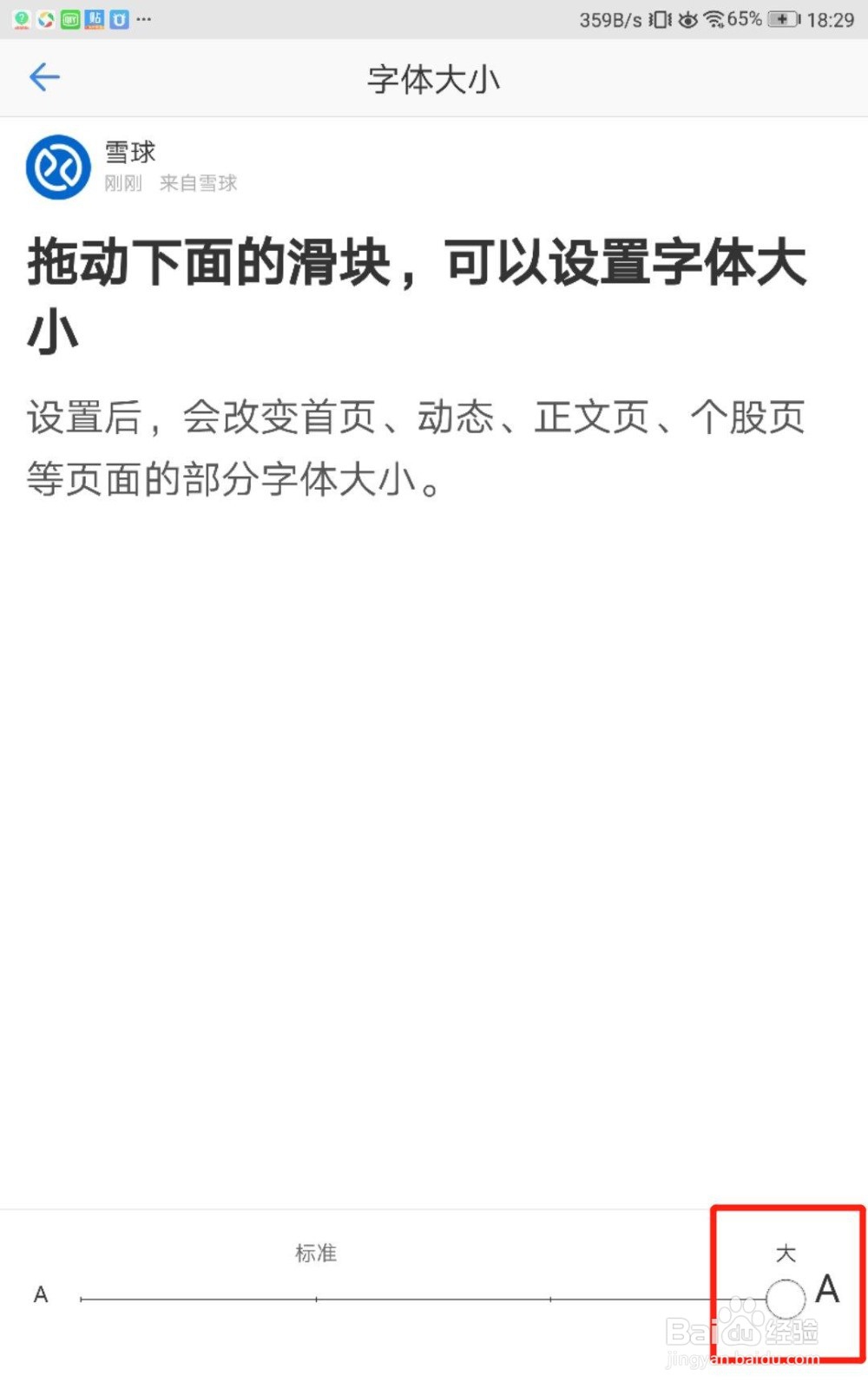Tap the battery charging indicator
The image size is (868, 1389).
pyautogui.click(x=784, y=17)
